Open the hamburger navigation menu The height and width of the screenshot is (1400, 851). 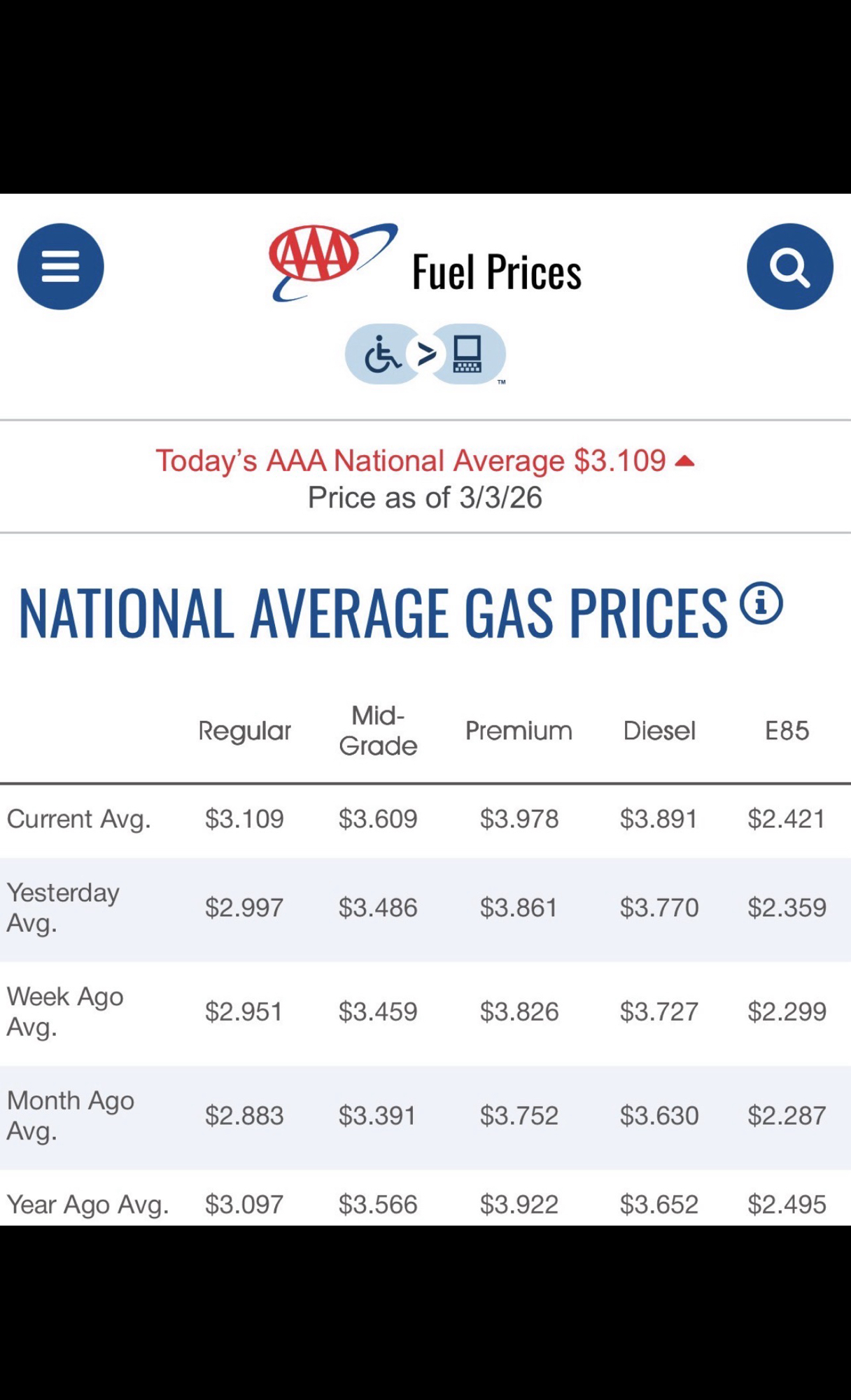(61, 267)
